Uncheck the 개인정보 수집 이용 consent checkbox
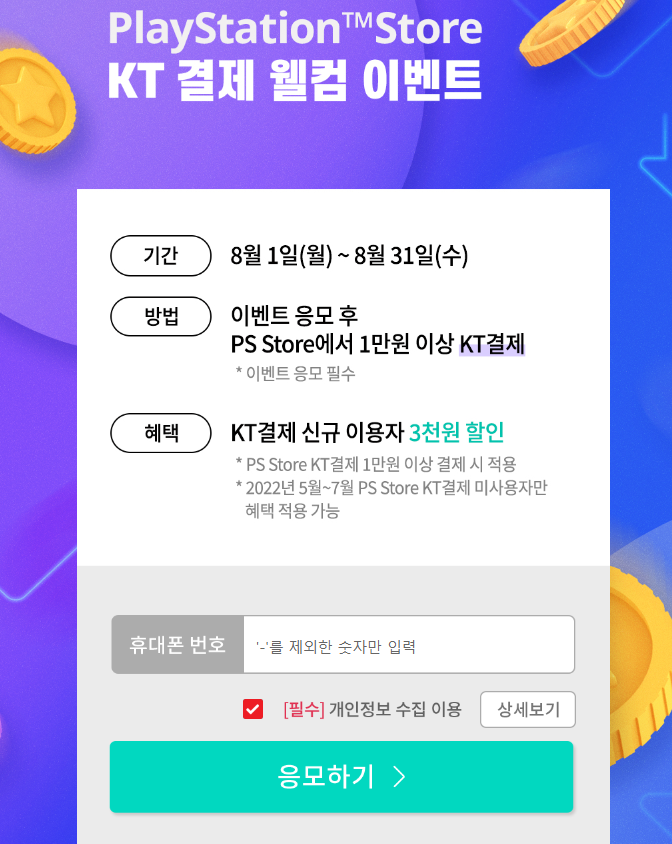The height and width of the screenshot is (844, 672). point(253,709)
